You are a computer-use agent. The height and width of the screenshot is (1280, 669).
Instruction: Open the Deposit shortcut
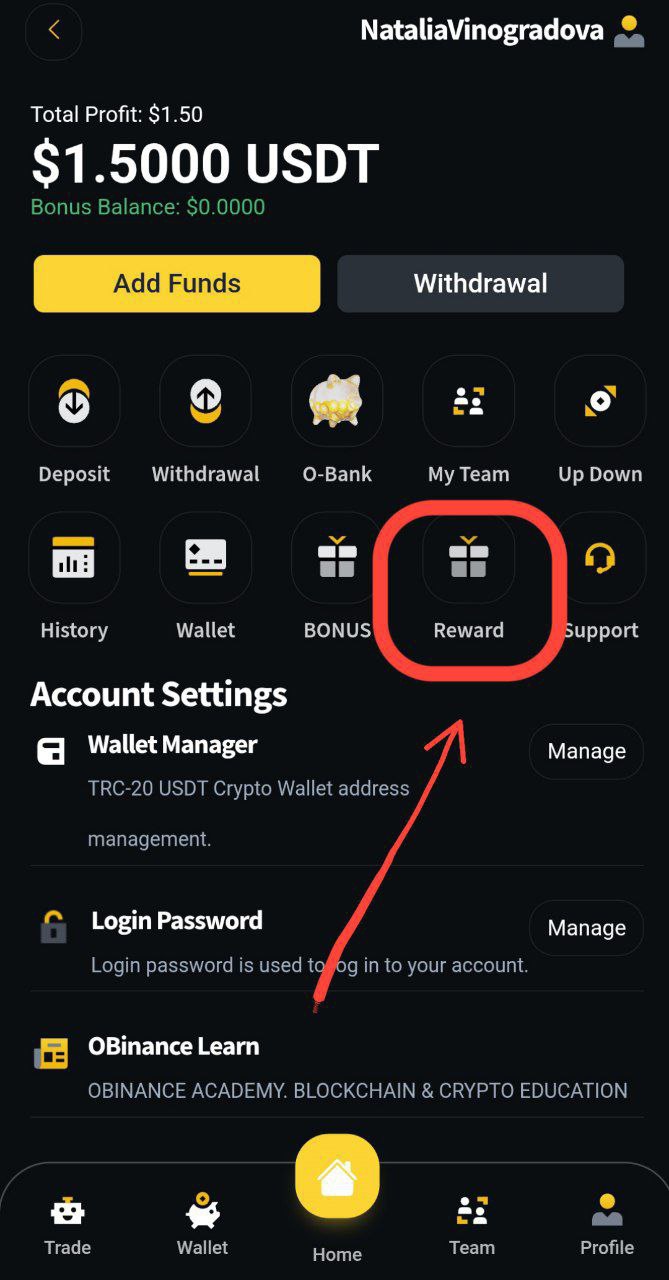click(x=74, y=402)
